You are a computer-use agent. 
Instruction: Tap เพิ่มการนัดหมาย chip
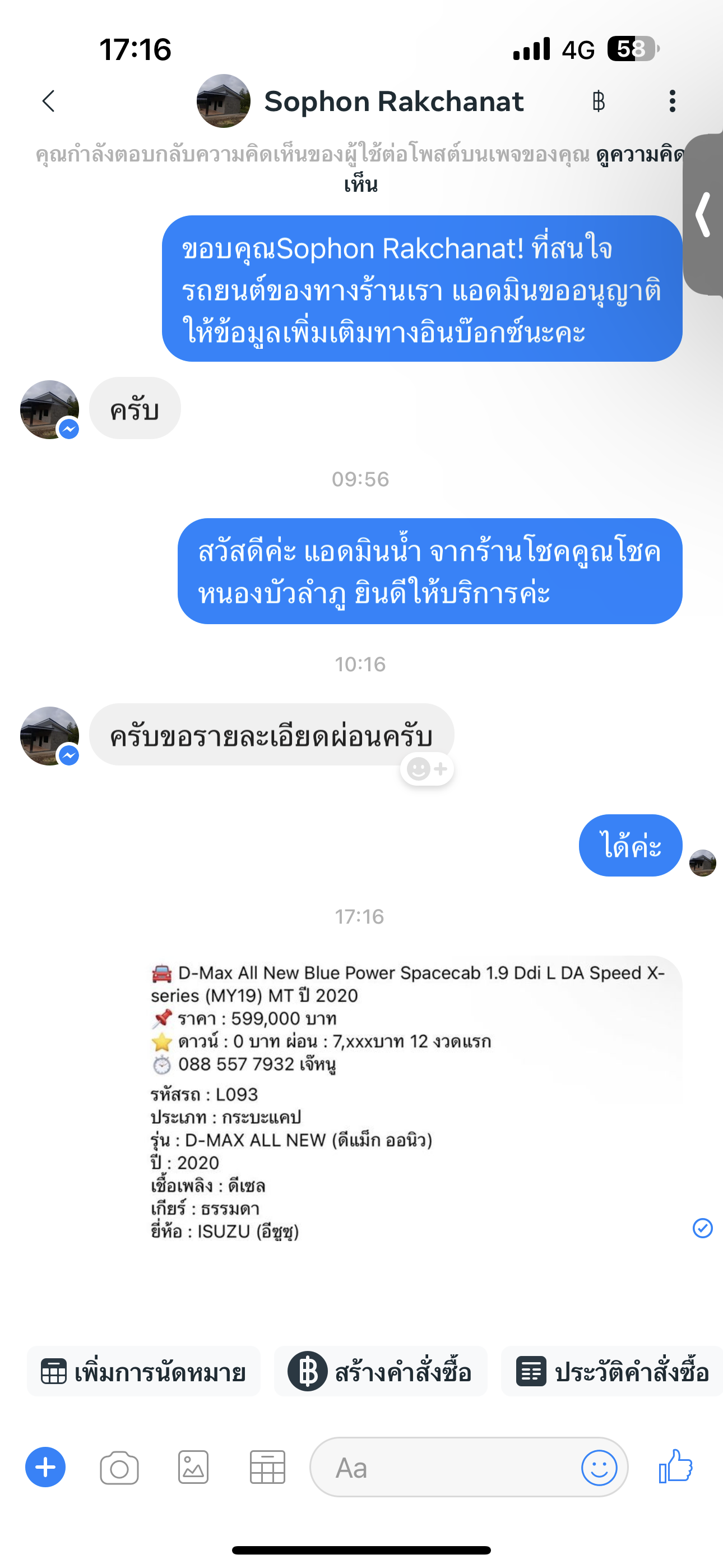pos(143,1372)
